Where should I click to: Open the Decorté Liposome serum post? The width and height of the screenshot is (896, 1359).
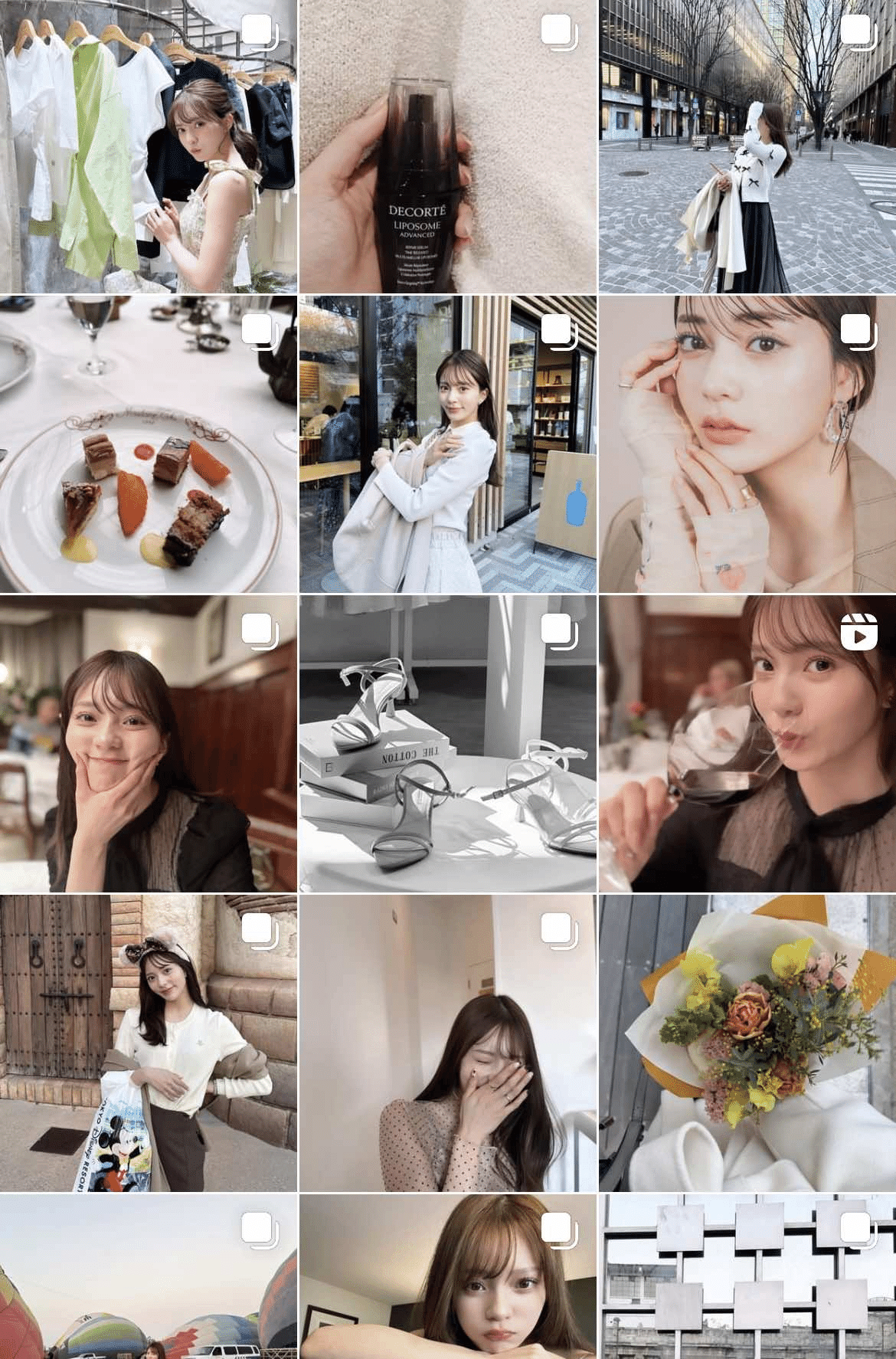click(x=447, y=146)
